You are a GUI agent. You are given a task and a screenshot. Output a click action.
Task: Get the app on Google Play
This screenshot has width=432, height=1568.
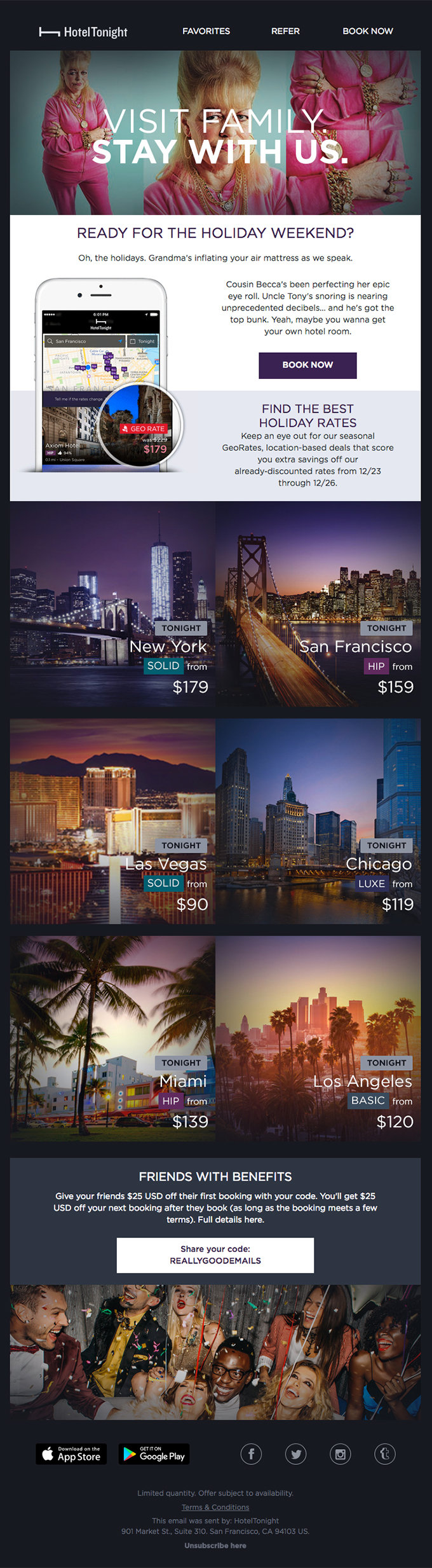(154, 1454)
